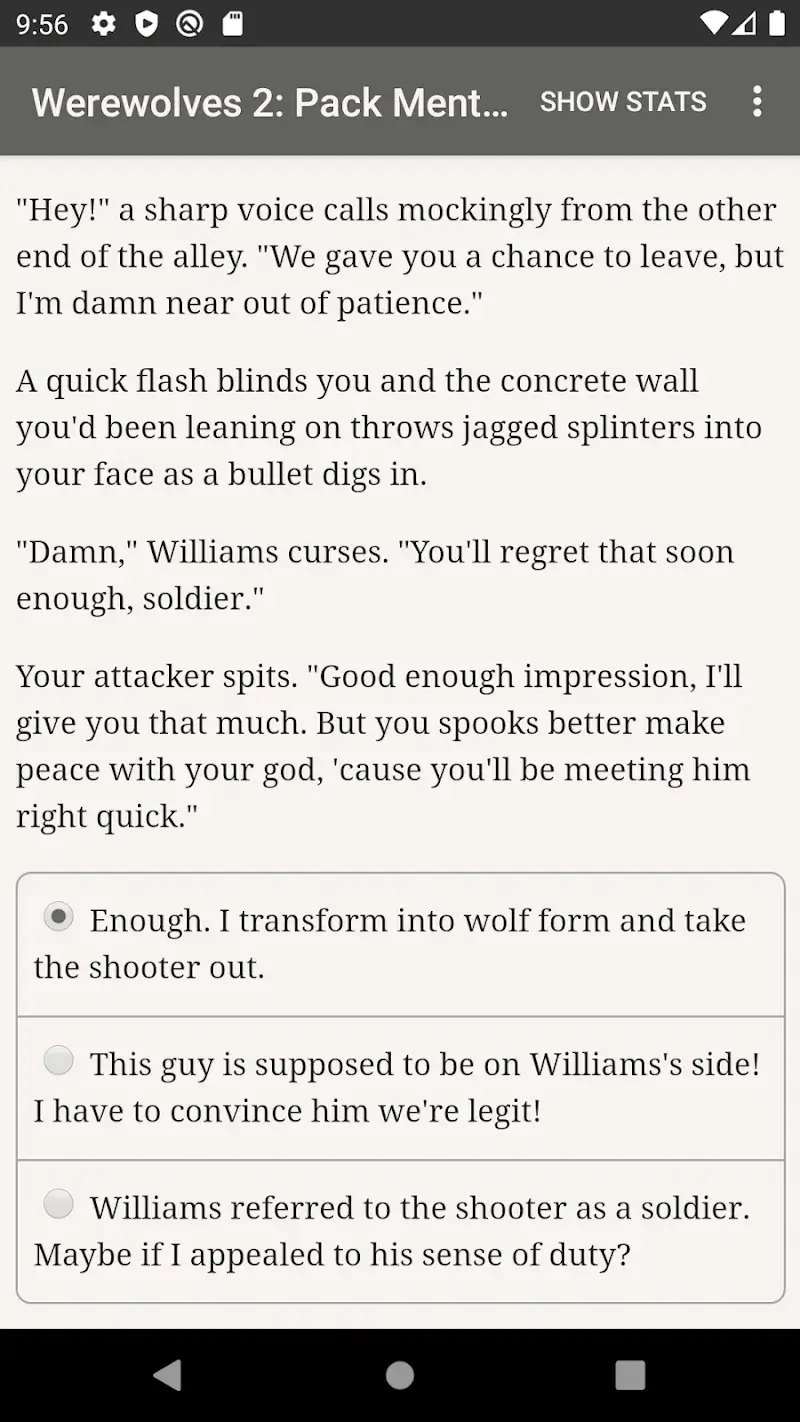The image size is (800, 1422).
Task: Open the overflow menu
Action: click(x=757, y=101)
